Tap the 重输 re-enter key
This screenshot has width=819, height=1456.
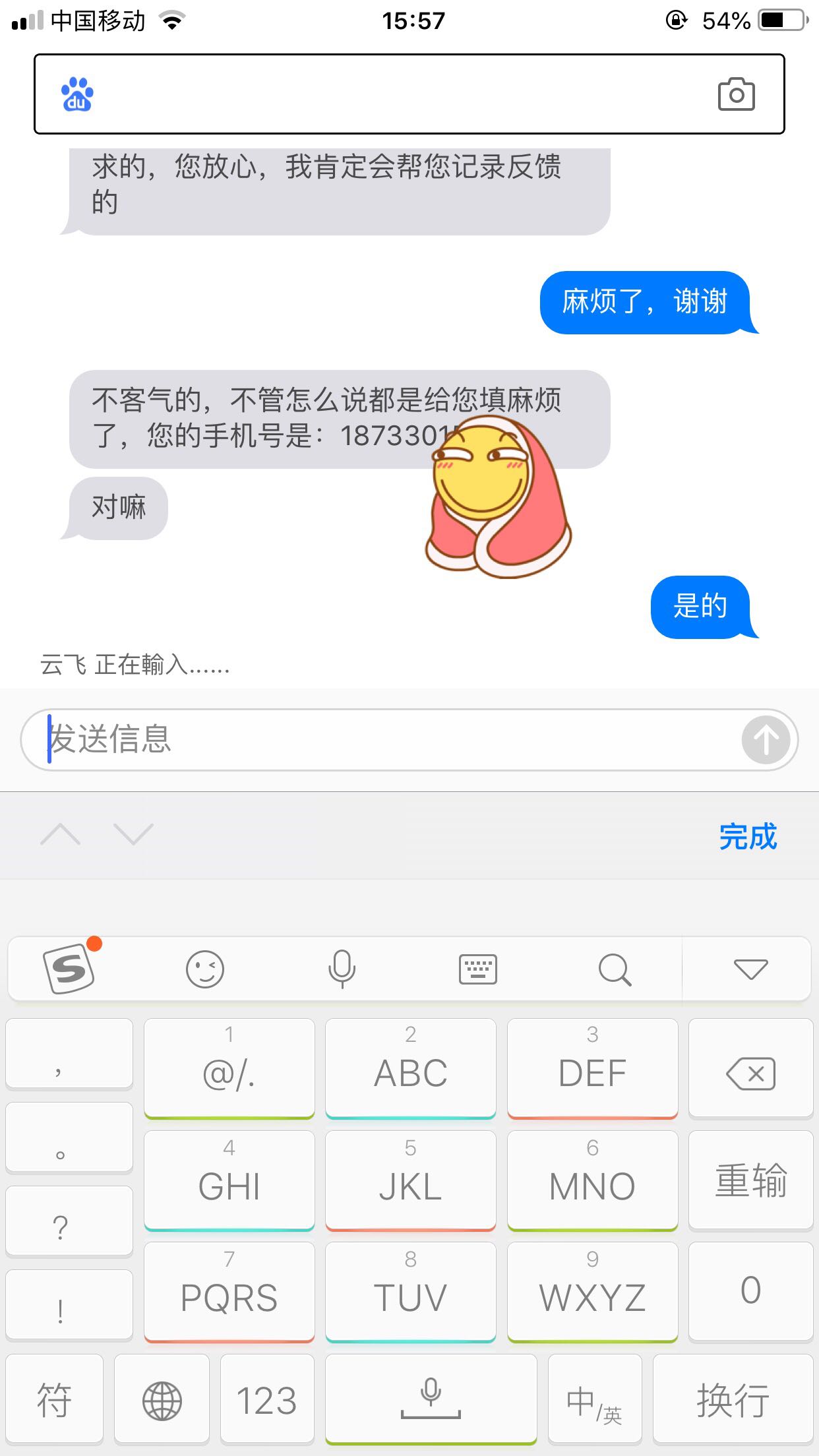pyautogui.click(x=750, y=1180)
